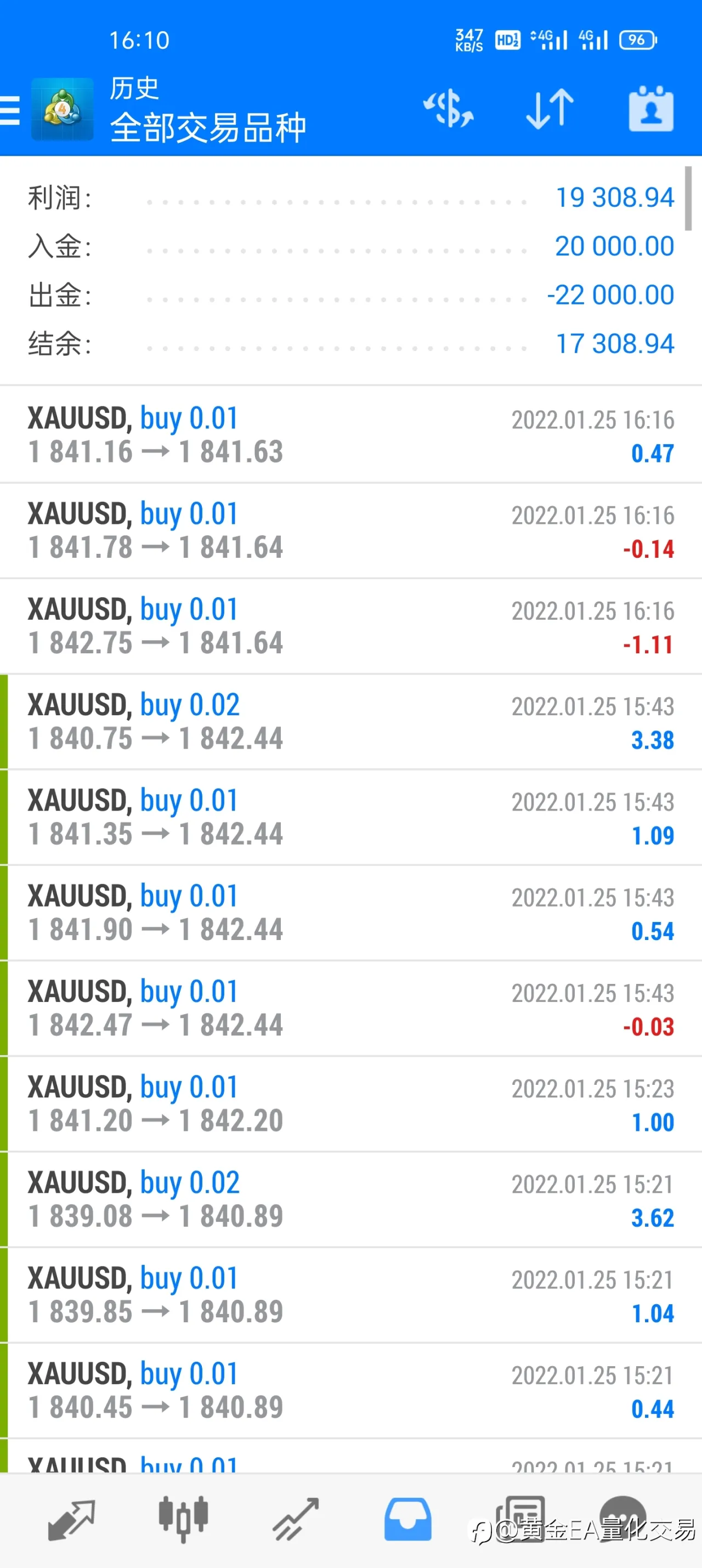The image size is (702, 1568).
Task: Open the XAUUSD trade with profit 0.47
Action: point(350,434)
